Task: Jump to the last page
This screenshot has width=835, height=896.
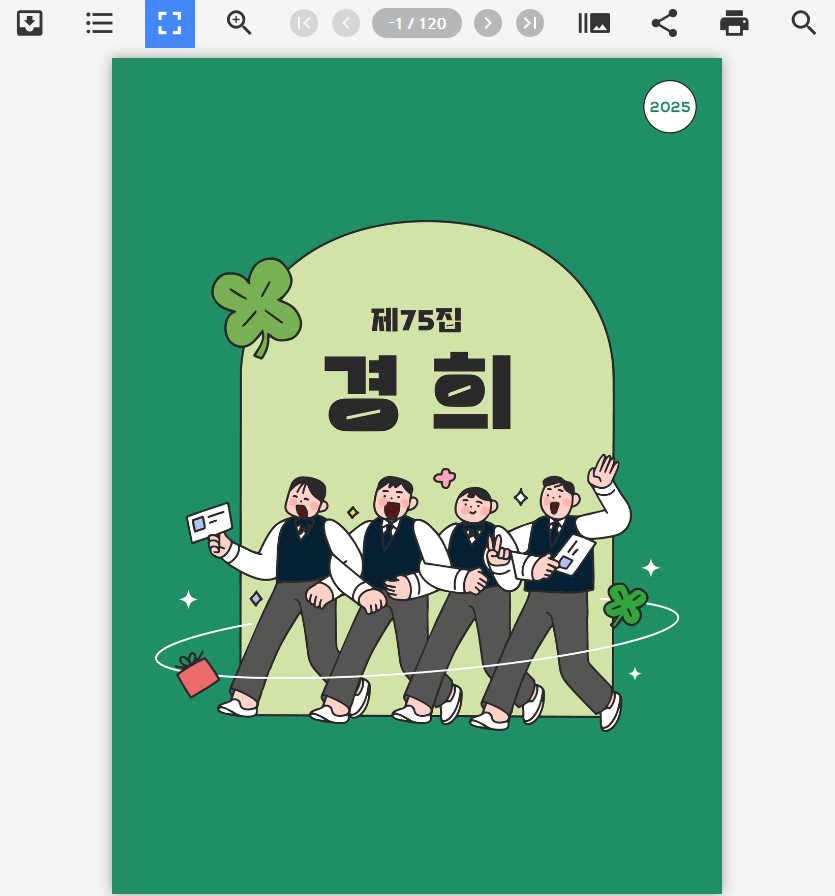Action: pyautogui.click(x=530, y=23)
